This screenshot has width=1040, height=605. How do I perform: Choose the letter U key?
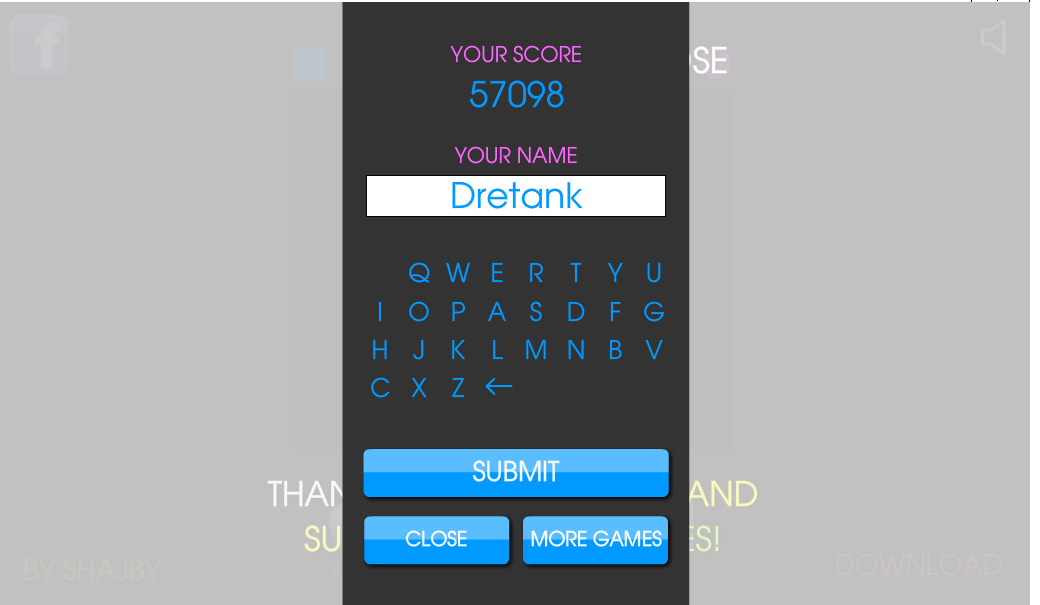pos(654,273)
